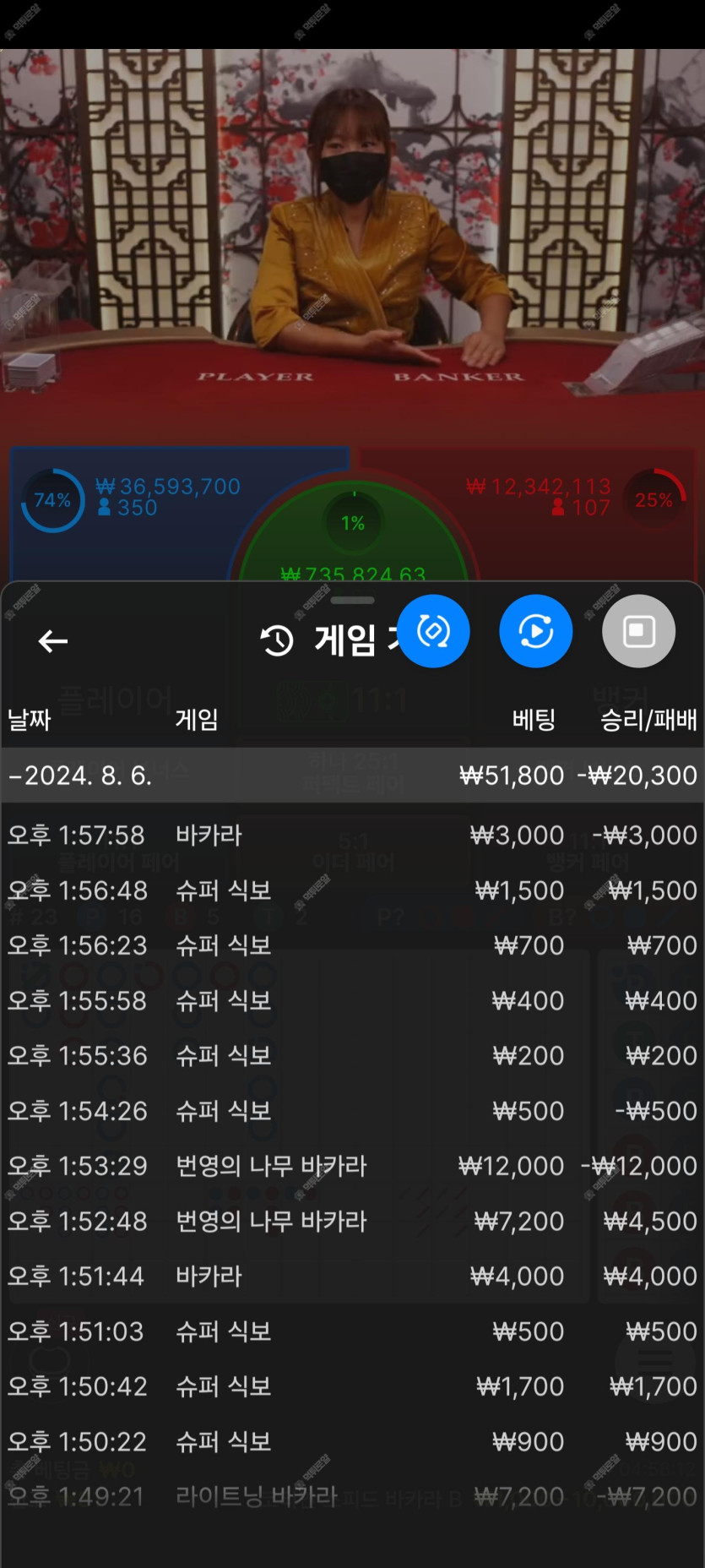705x1568 pixels.
Task: Open the 오후 1:55:36 슈퍼 식보 record
Action: (352, 1056)
